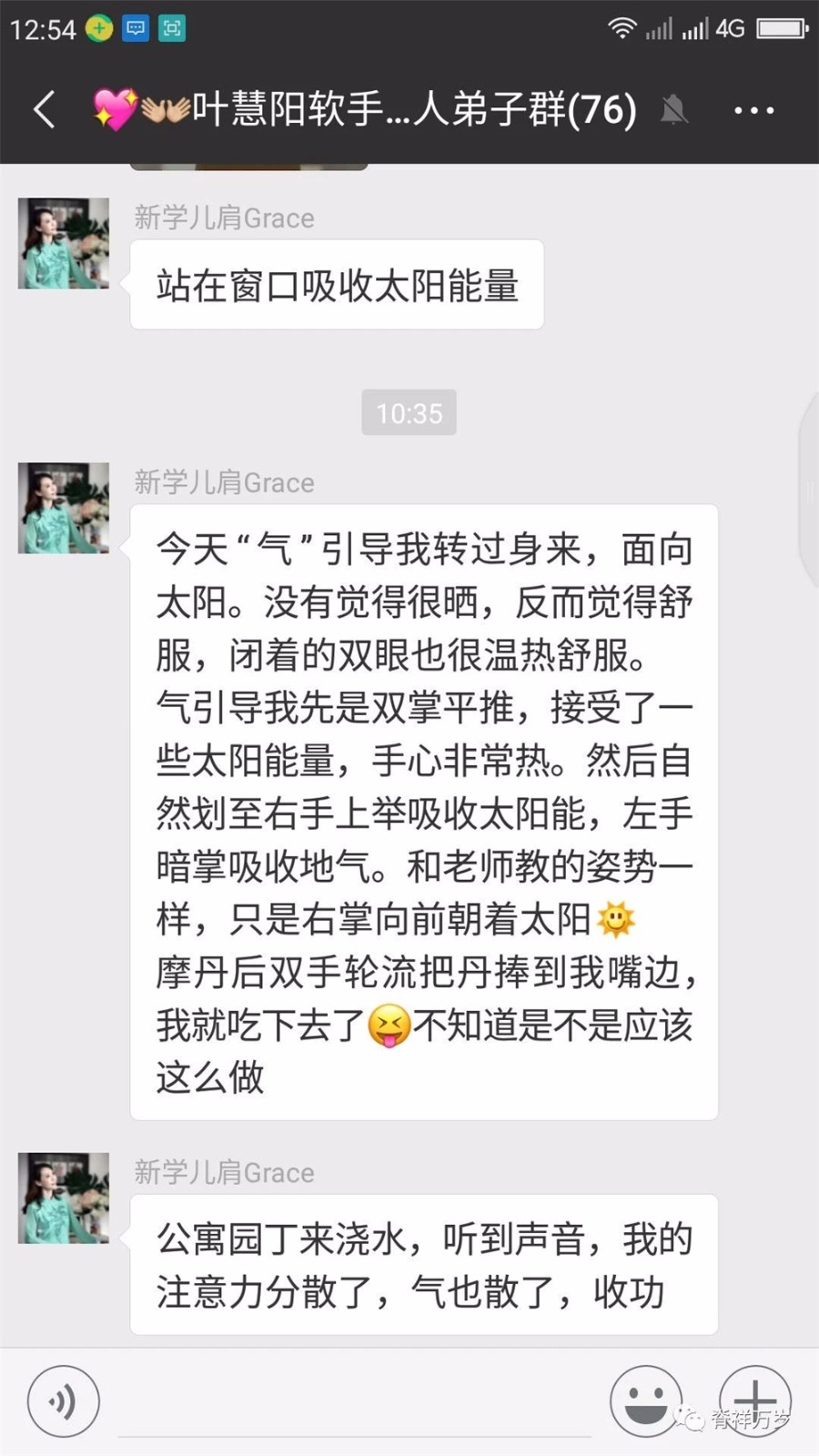Open Grace's avatar beside the 站在窗口吸收太阳能量 message

pyautogui.click(x=64, y=244)
